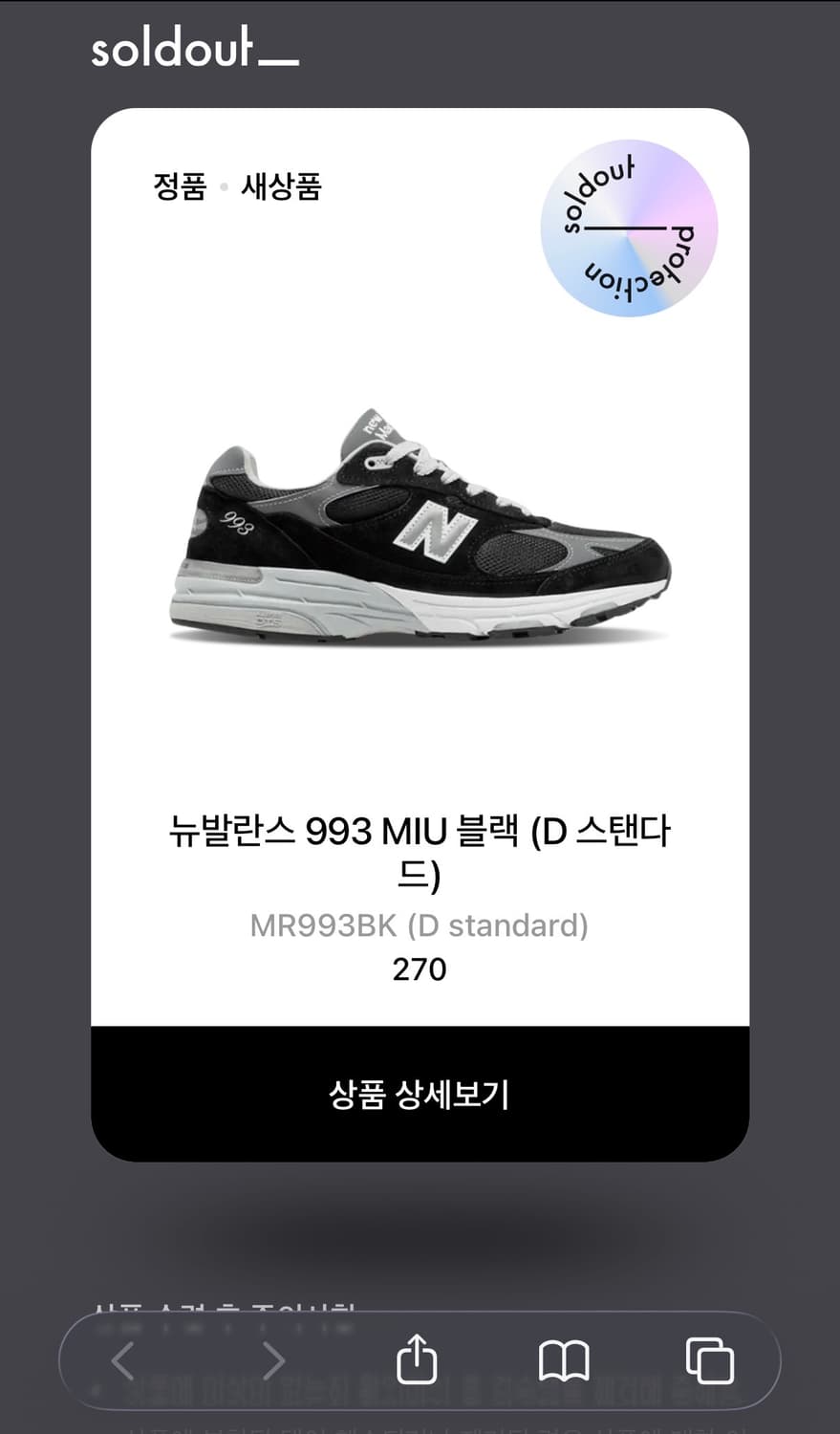Tap the 정품 authenticity label
Image resolution: width=840 pixels, height=1434 pixels.
click(180, 188)
